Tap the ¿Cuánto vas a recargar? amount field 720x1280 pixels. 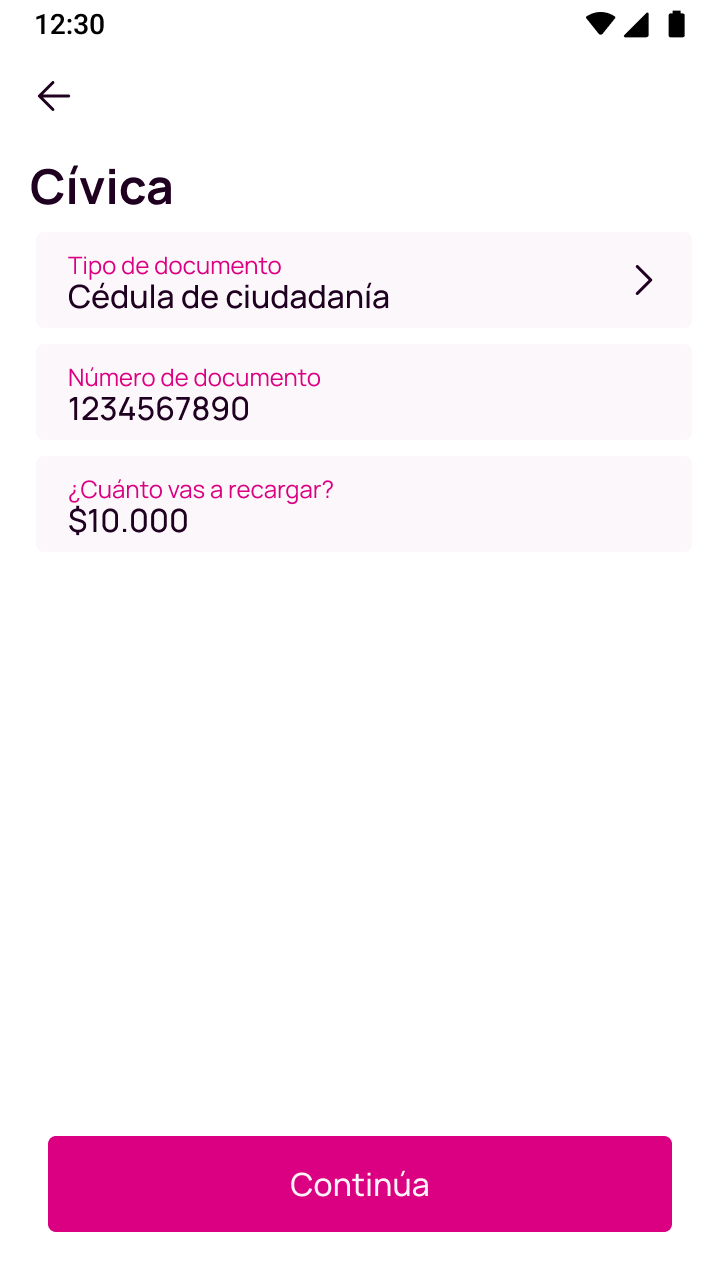click(364, 504)
